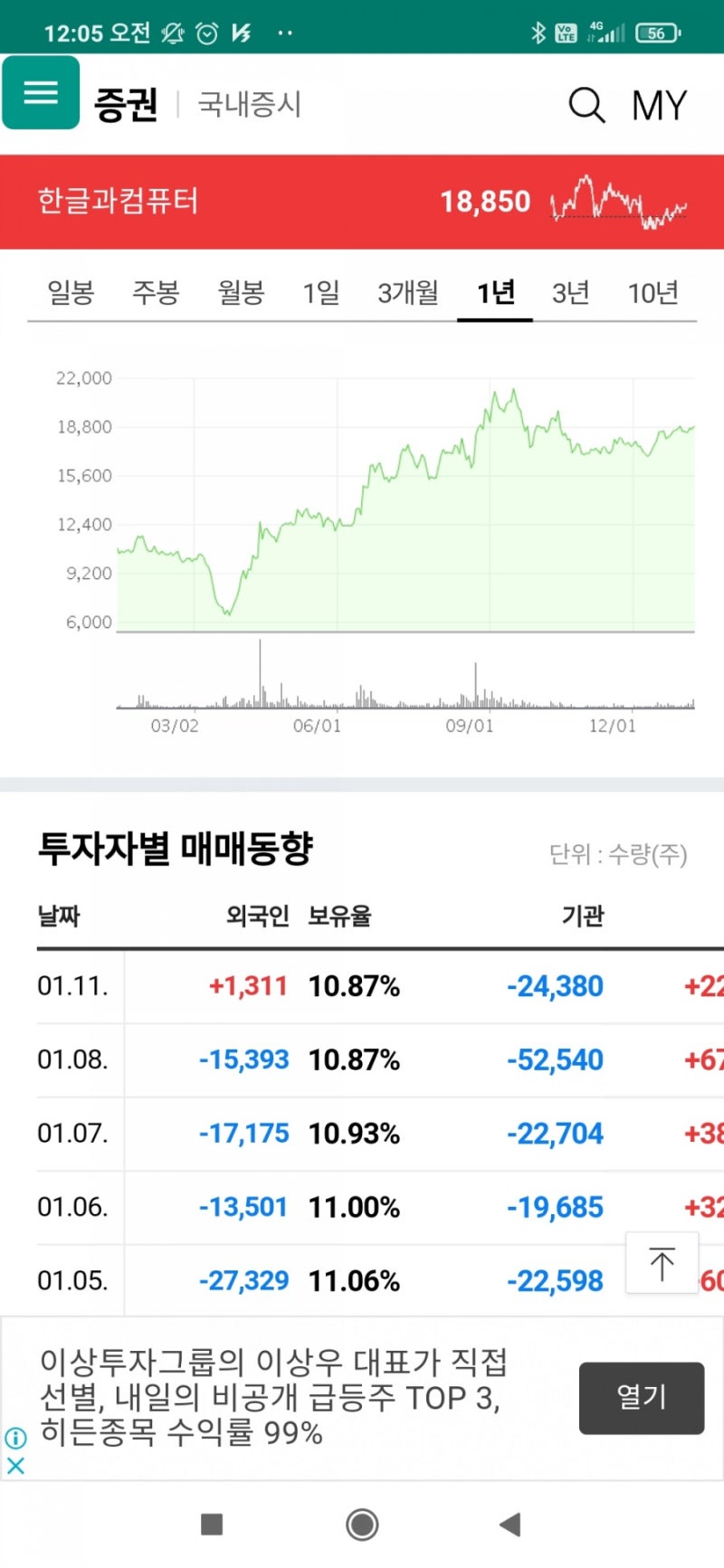Close the advertisement with the X icon
Screen dimensions: 724x1568
[14, 1466]
